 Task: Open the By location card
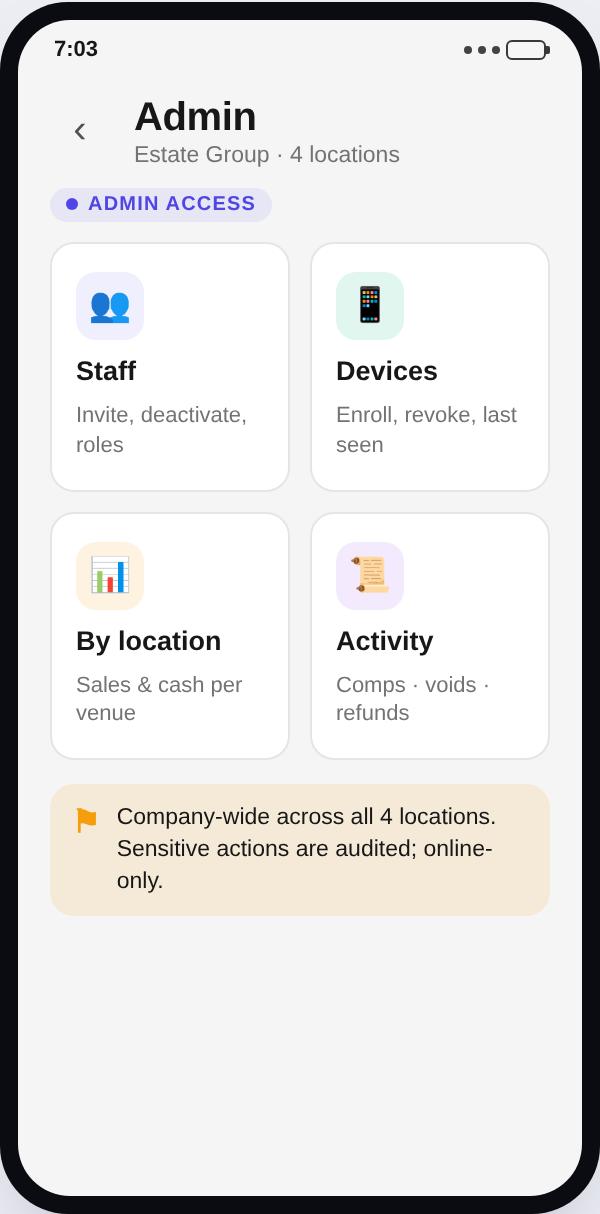click(x=170, y=636)
